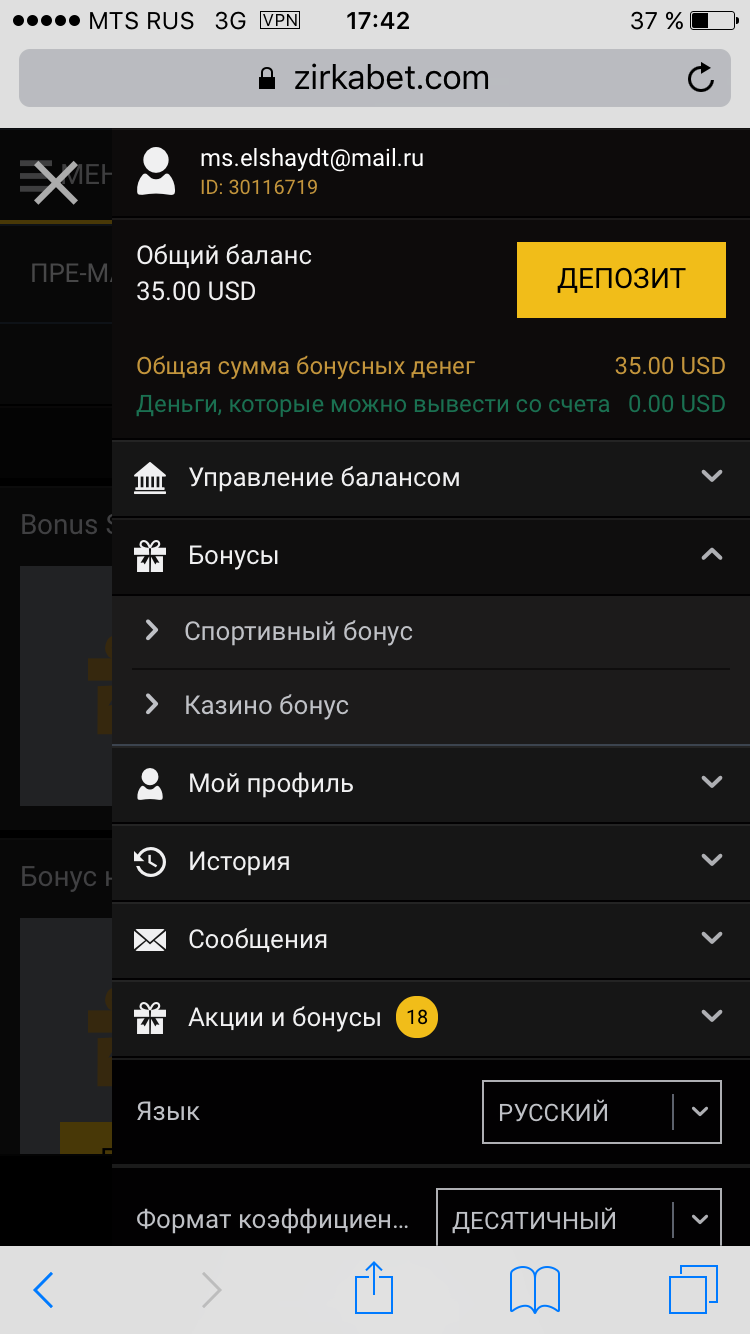The image size is (750, 1334).
Task: Select the gift box icon next to Бонусы
Action: [x=152, y=555]
